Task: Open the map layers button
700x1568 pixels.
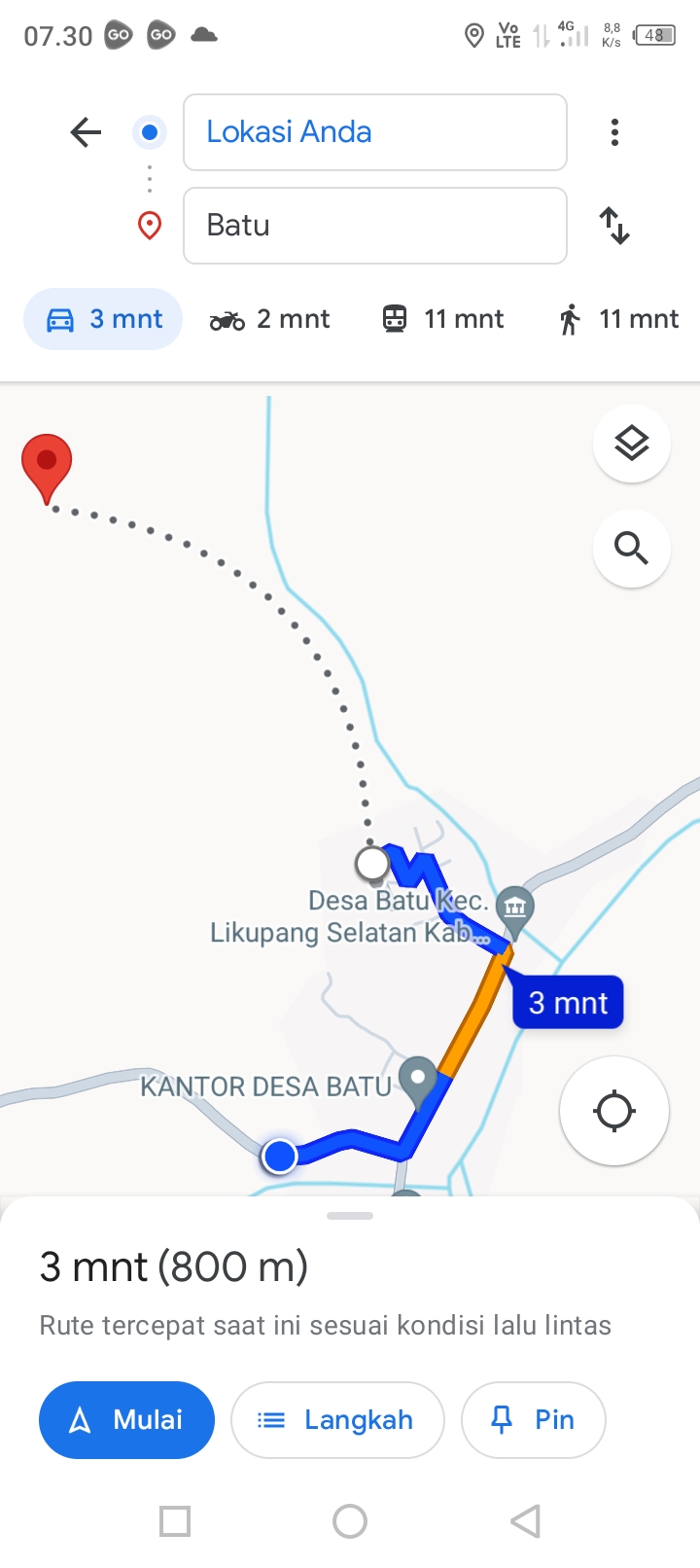Action: pyautogui.click(x=632, y=444)
